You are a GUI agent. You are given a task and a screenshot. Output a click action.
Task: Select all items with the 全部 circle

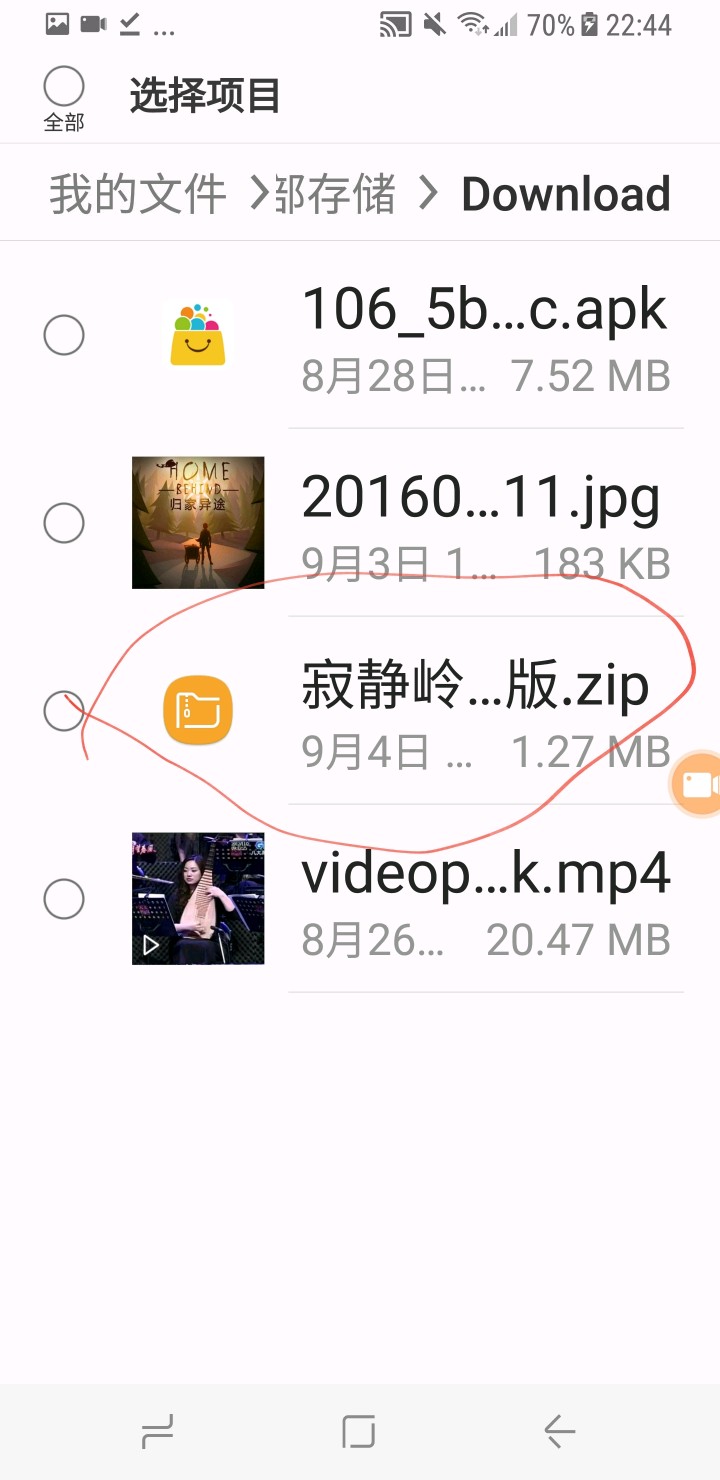pos(64,87)
